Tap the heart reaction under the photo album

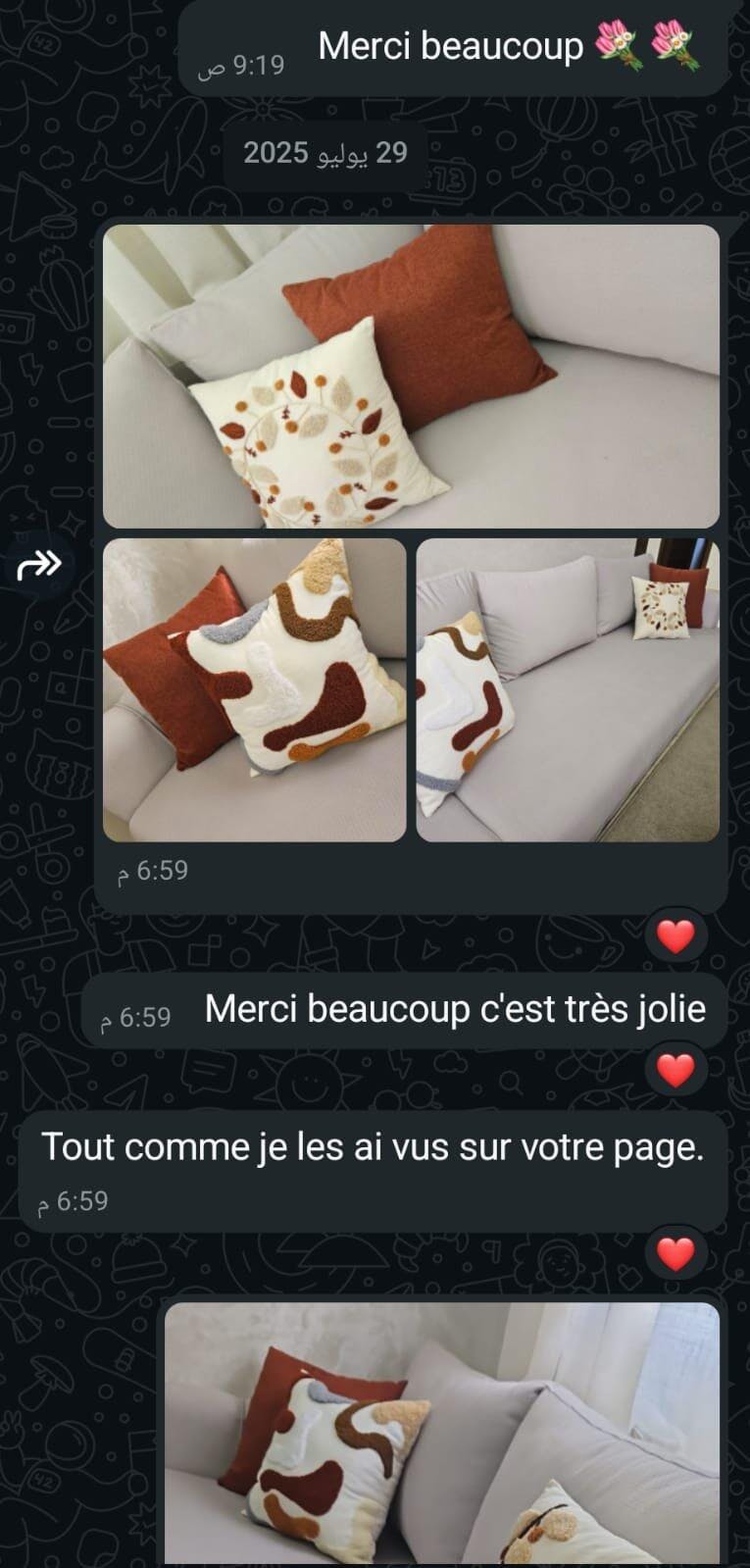pyautogui.click(x=675, y=937)
